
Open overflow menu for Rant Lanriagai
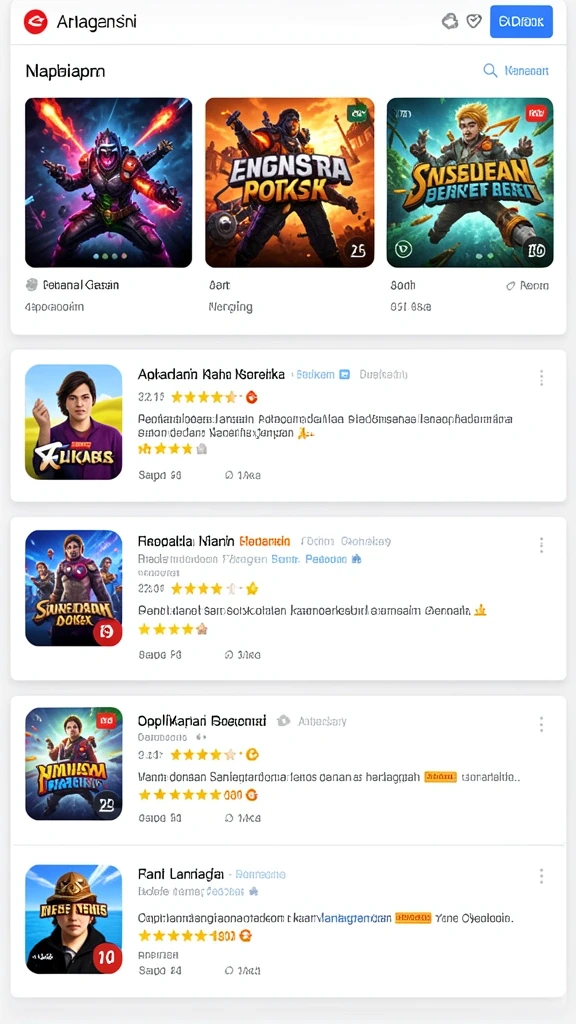click(x=541, y=876)
